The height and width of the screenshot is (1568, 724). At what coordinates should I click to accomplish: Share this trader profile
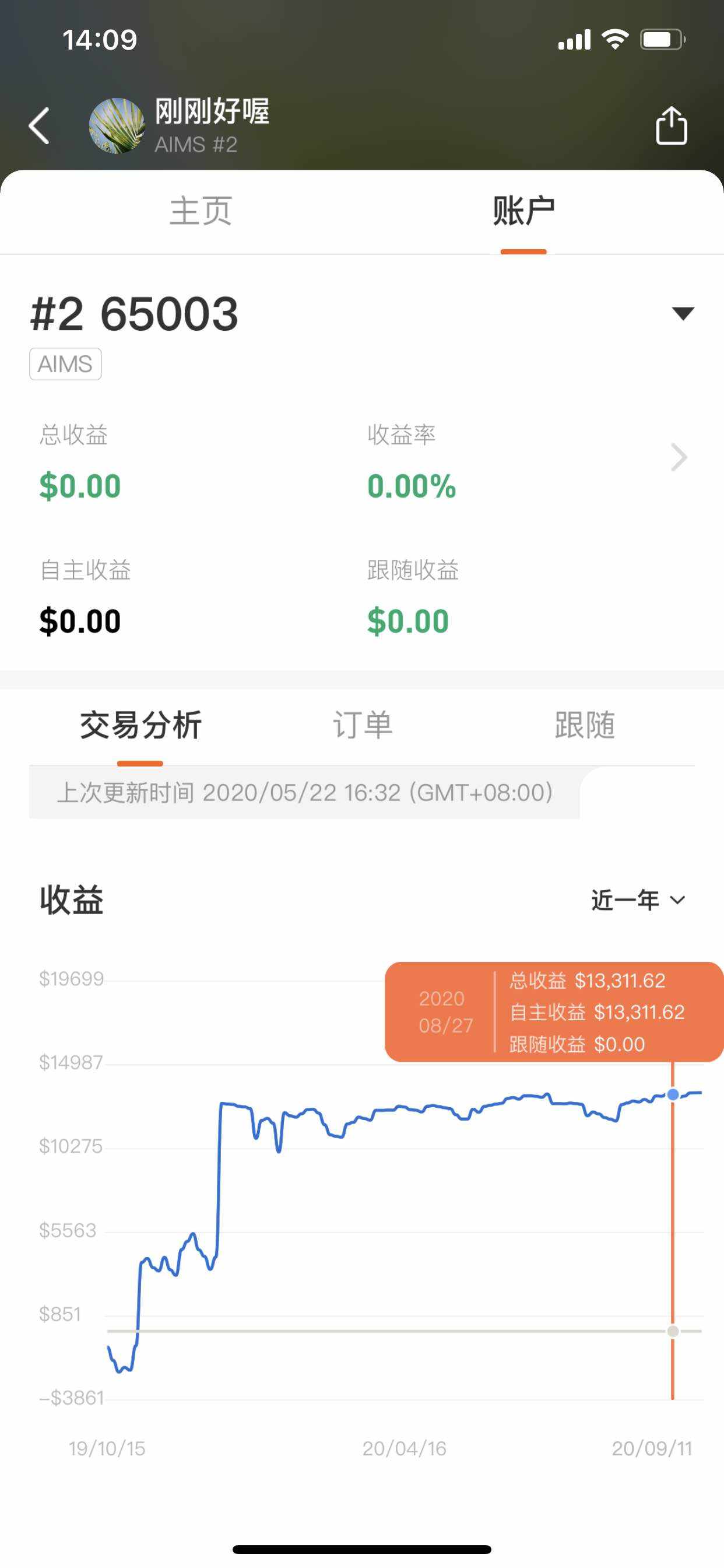pos(672,125)
